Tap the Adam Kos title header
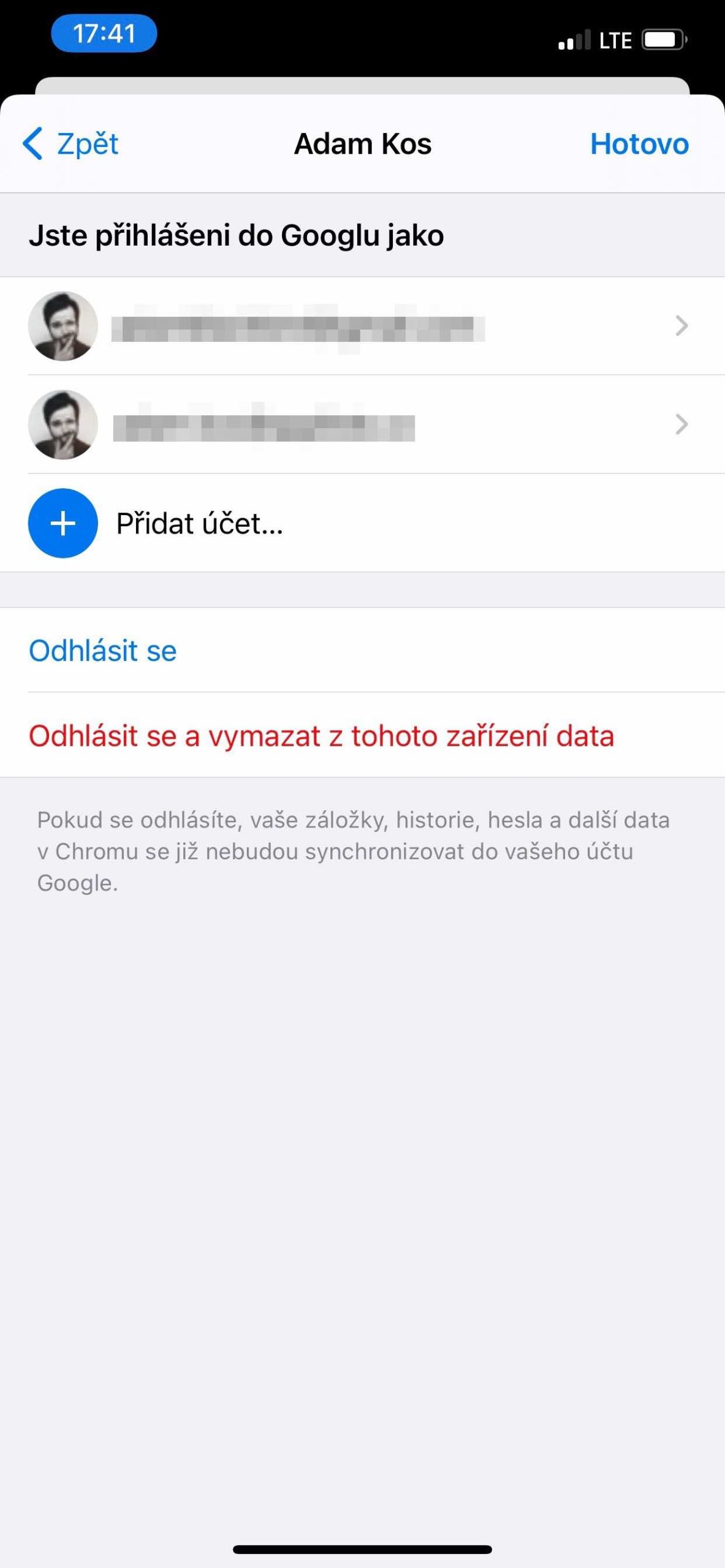725x1568 pixels. (363, 144)
